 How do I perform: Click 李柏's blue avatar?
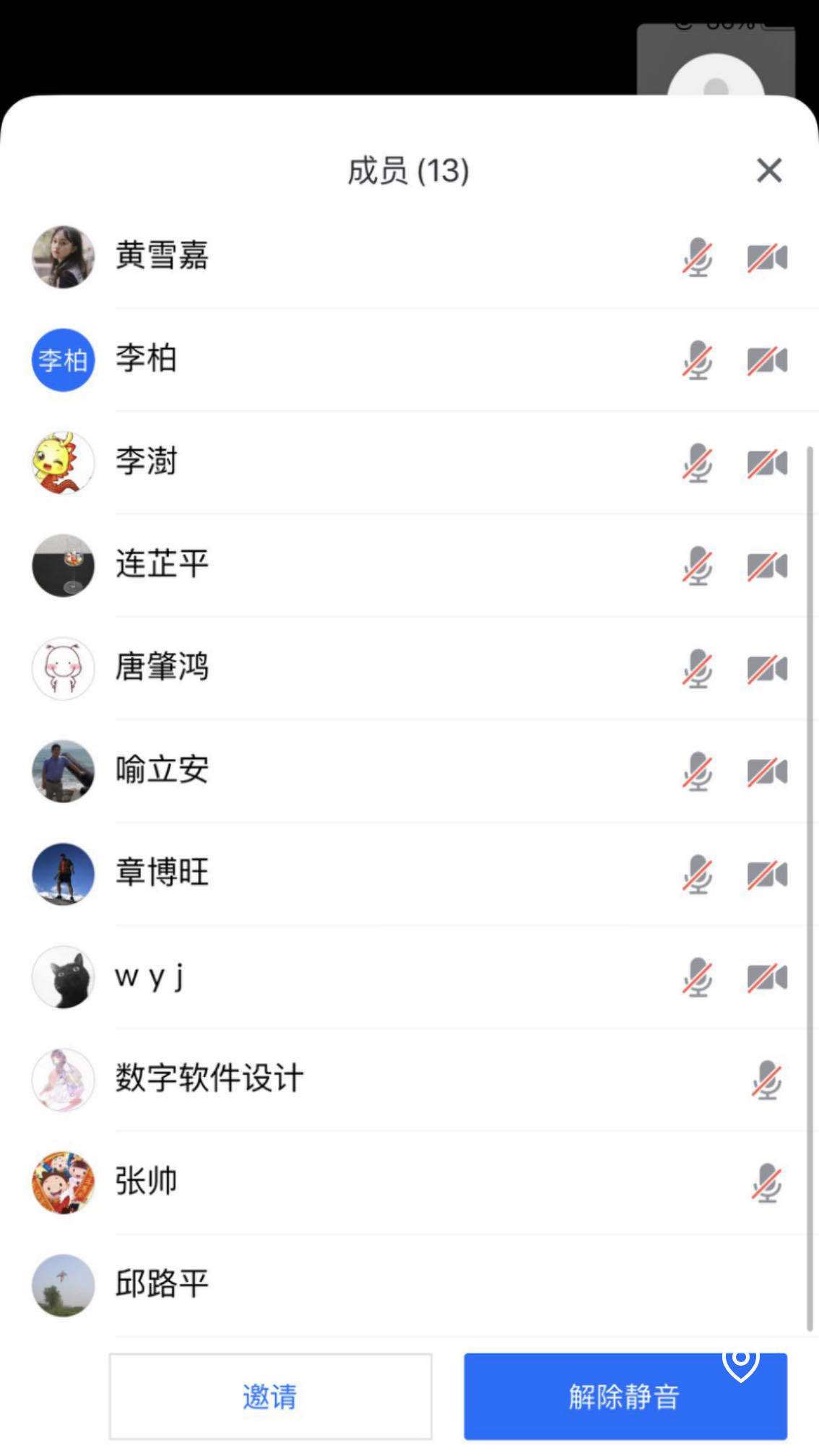(63, 361)
